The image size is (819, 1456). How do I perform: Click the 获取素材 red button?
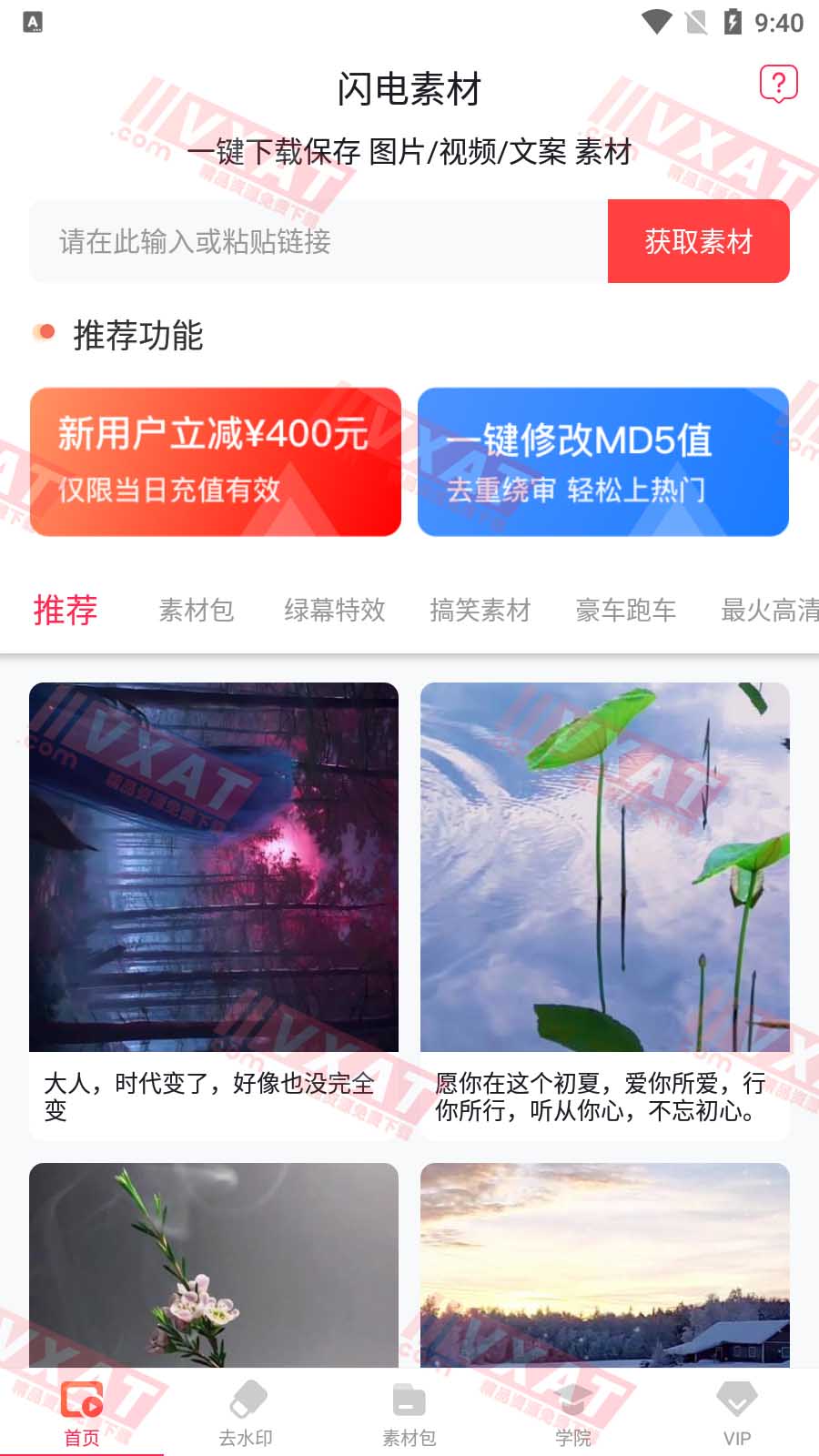click(698, 241)
